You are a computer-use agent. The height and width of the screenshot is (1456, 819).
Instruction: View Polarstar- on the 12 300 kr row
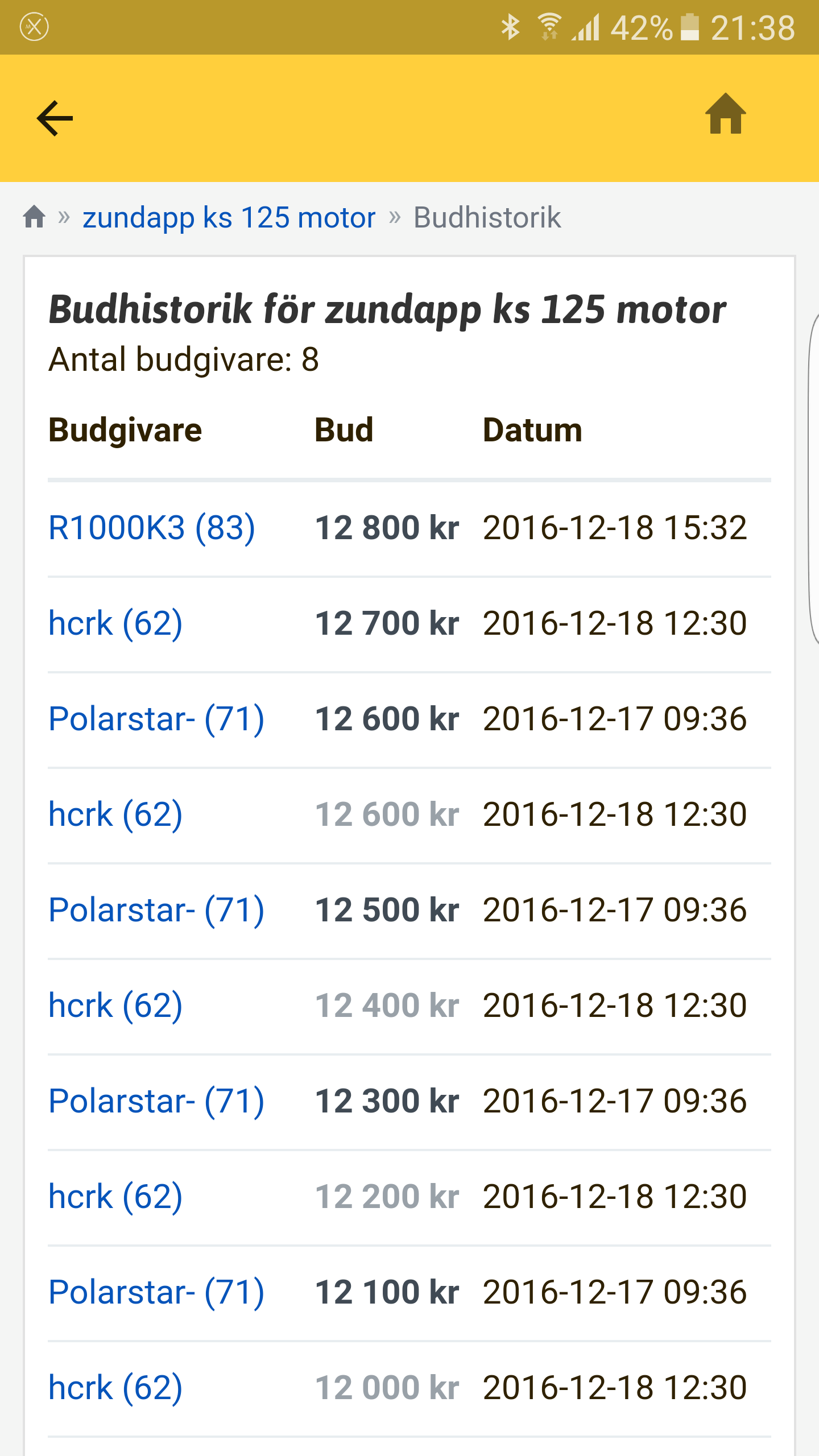coord(156,1101)
